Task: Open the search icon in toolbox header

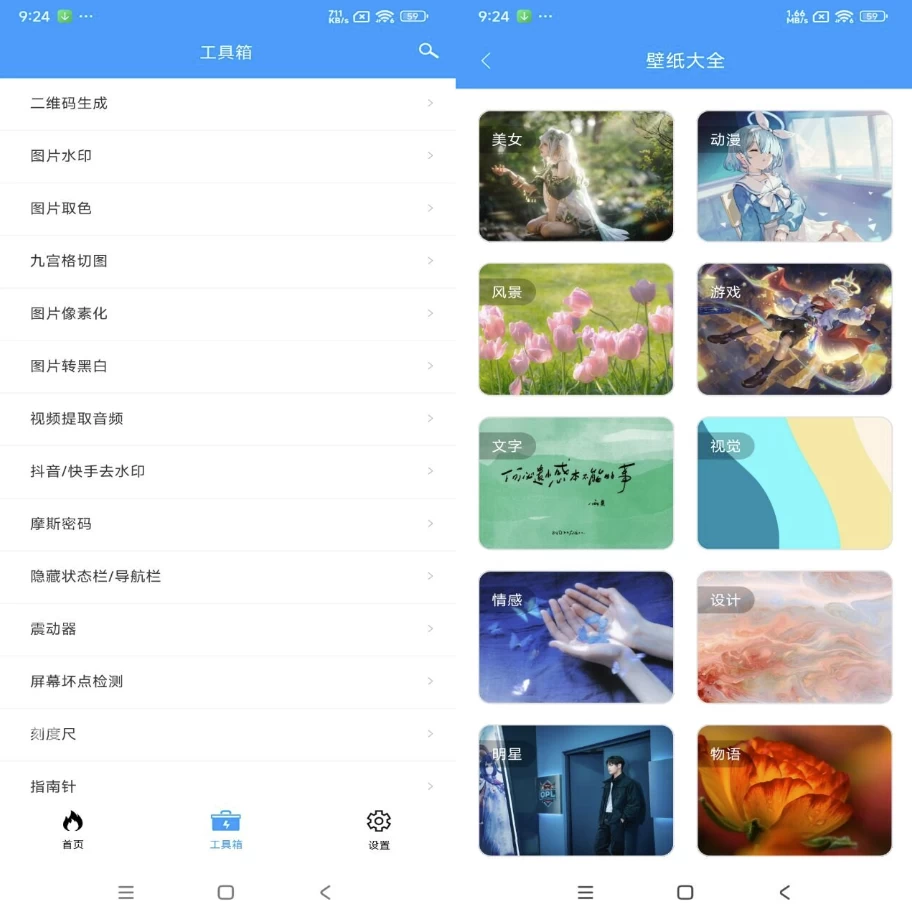Action: click(x=428, y=51)
